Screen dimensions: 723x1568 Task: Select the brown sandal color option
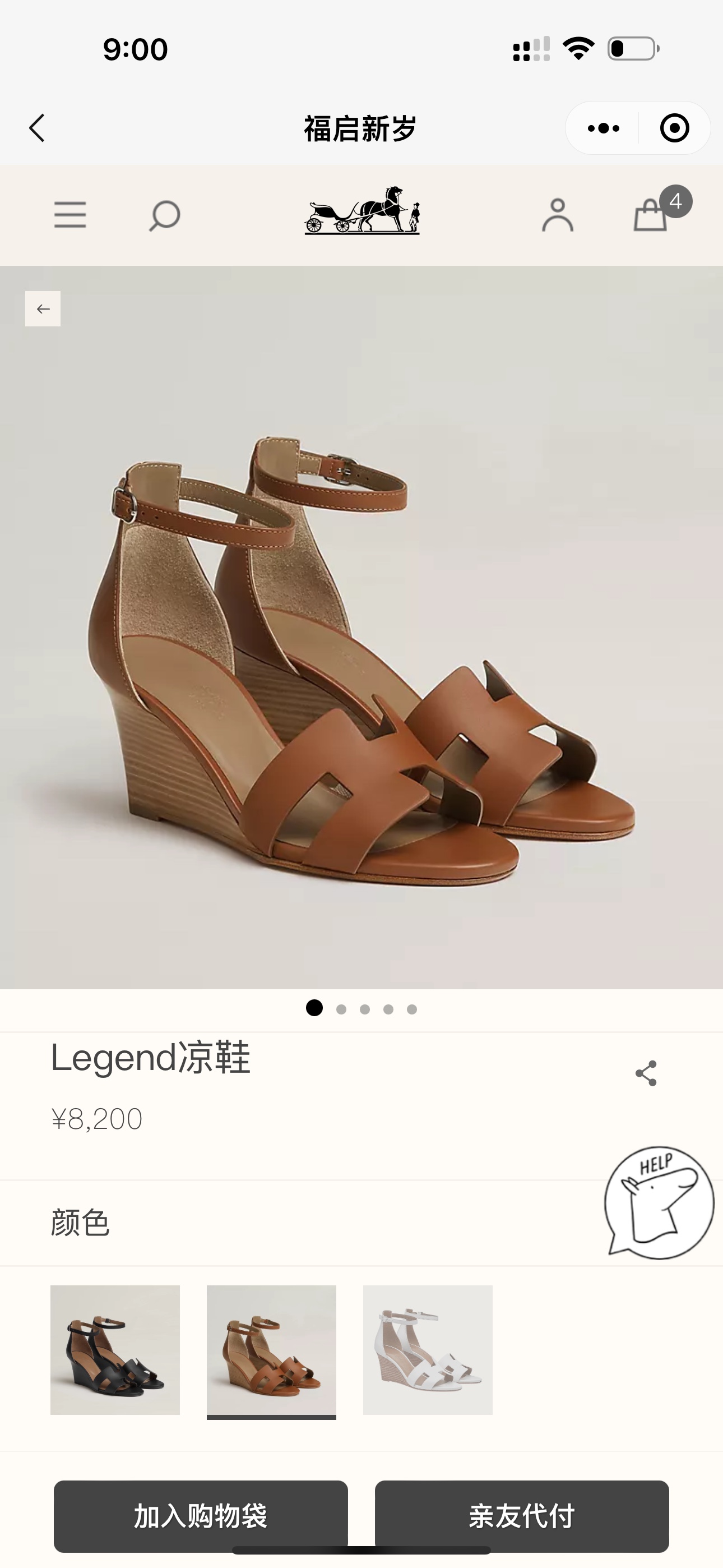[x=271, y=1350]
